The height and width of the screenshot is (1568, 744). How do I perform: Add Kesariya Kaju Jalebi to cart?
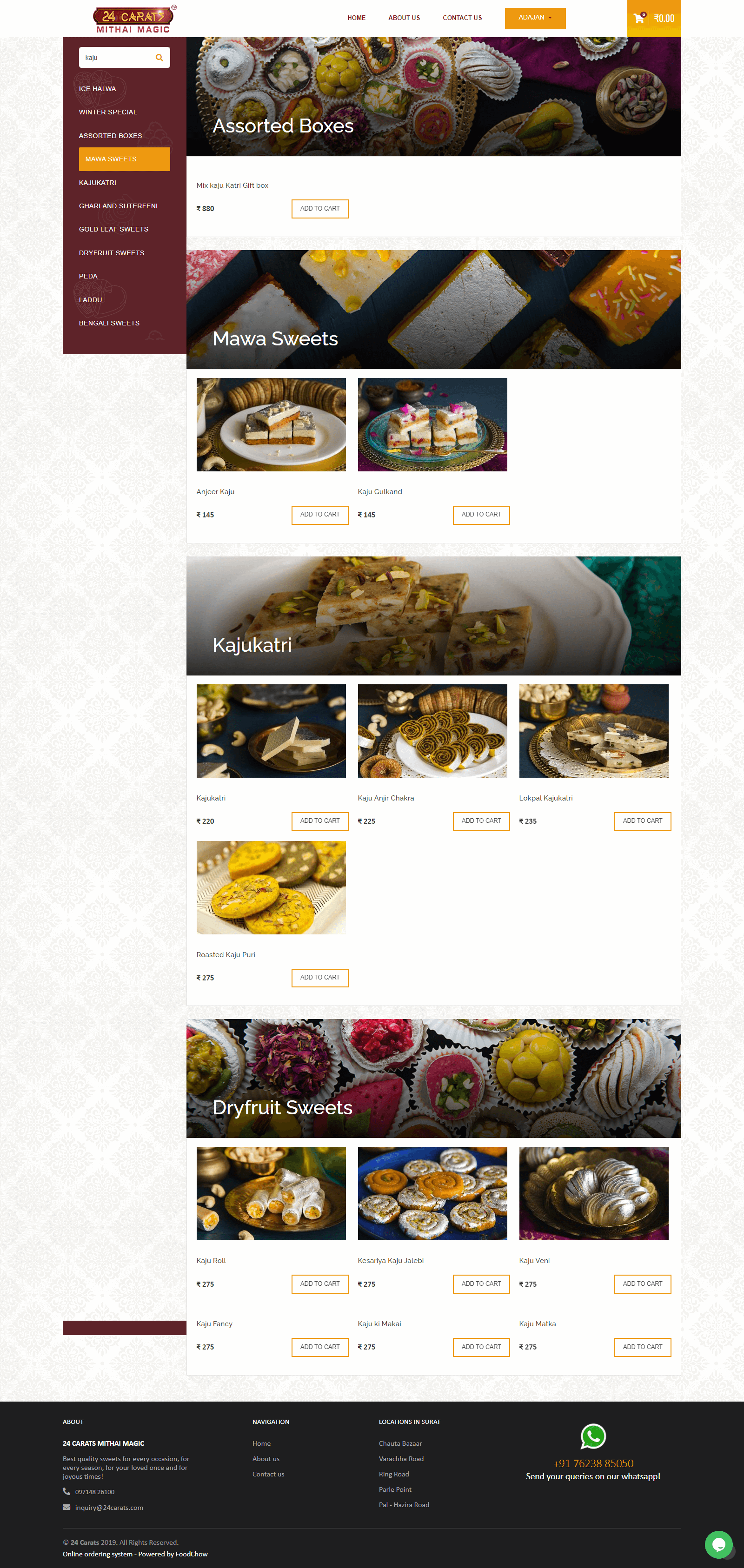pos(481,1284)
